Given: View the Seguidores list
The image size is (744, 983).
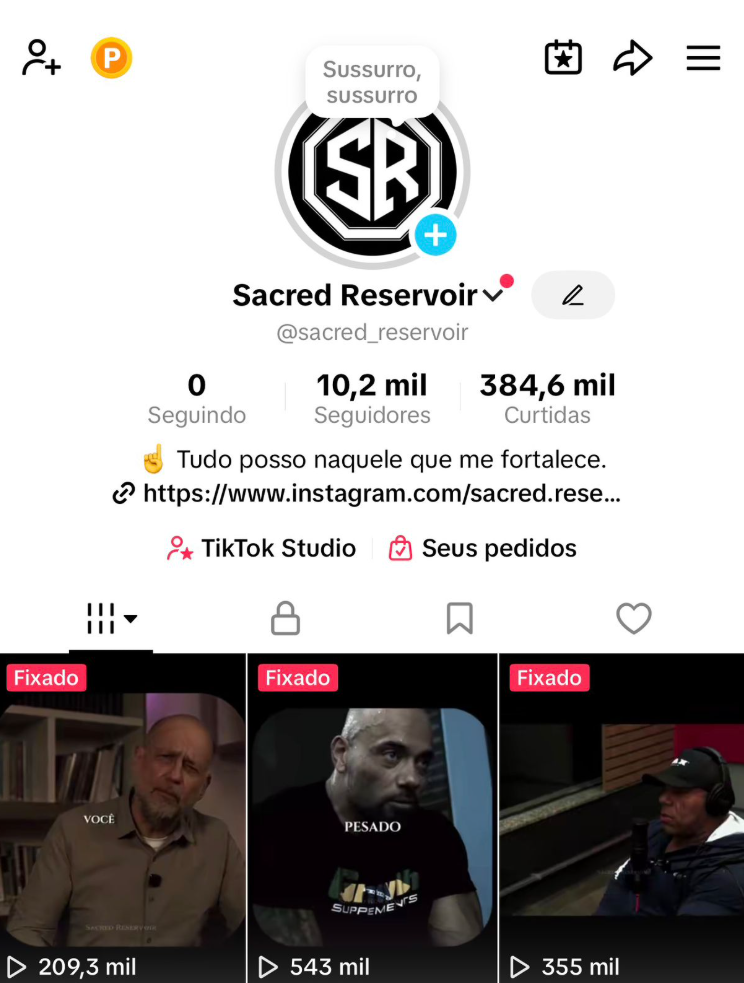Looking at the screenshot, I should tap(372, 398).
